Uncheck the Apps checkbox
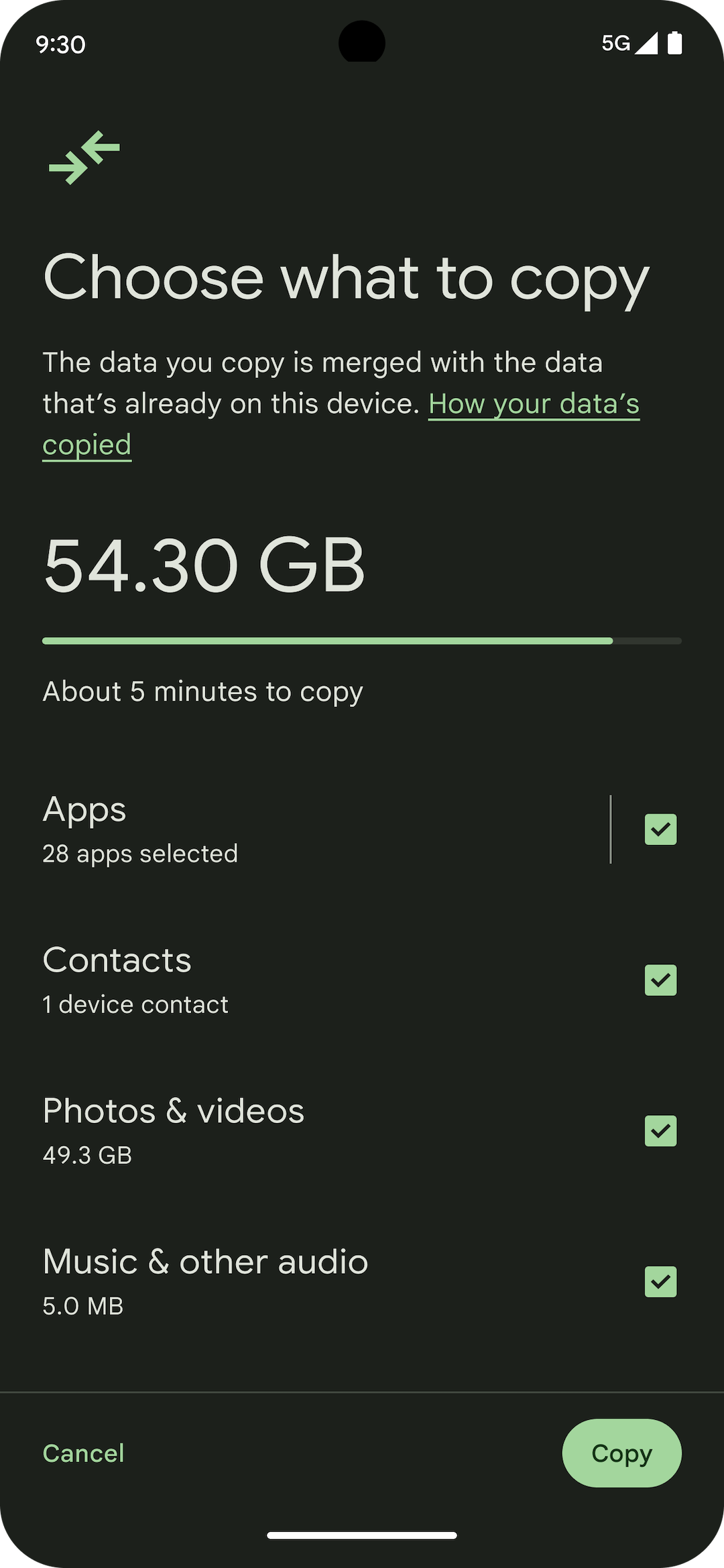The width and height of the screenshot is (724, 1568). (x=660, y=829)
